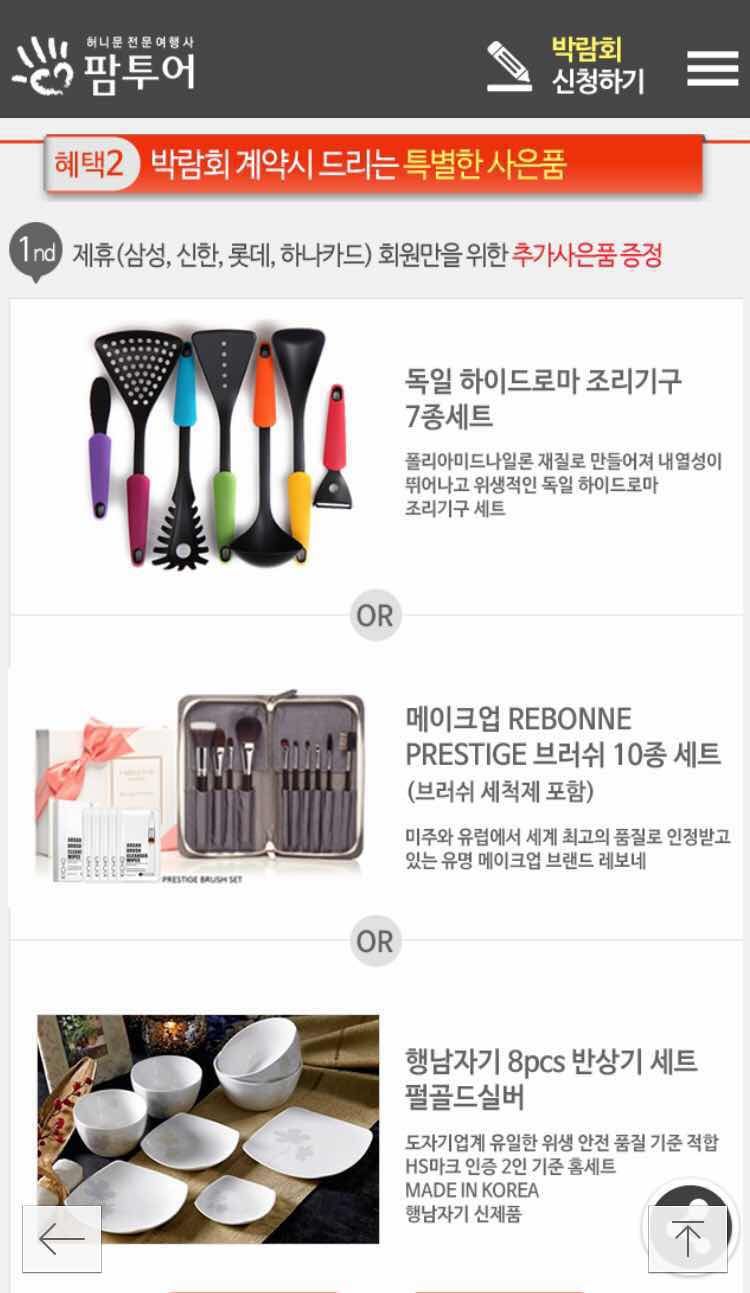Open the hamburger menu
The width and height of the screenshot is (750, 1293).
tap(712, 67)
